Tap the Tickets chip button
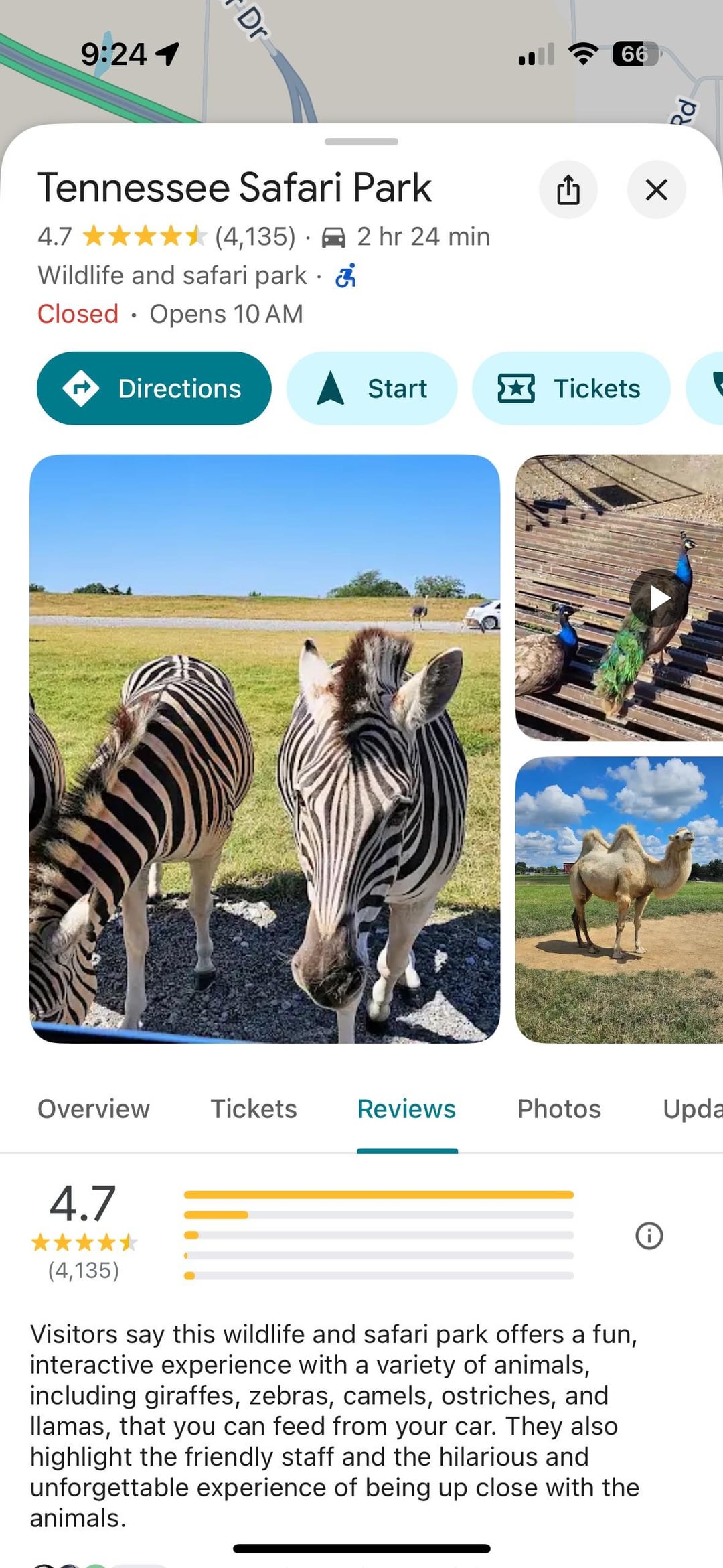Image resolution: width=723 pixels, height=1568 pixels. tap(571, 388)
